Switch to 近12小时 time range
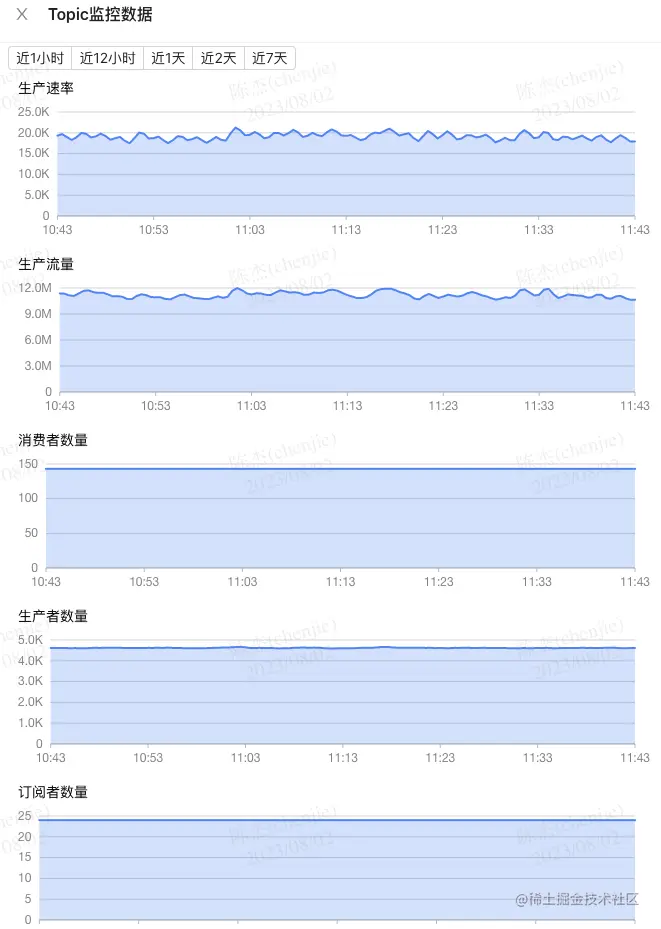 (108, 58)
